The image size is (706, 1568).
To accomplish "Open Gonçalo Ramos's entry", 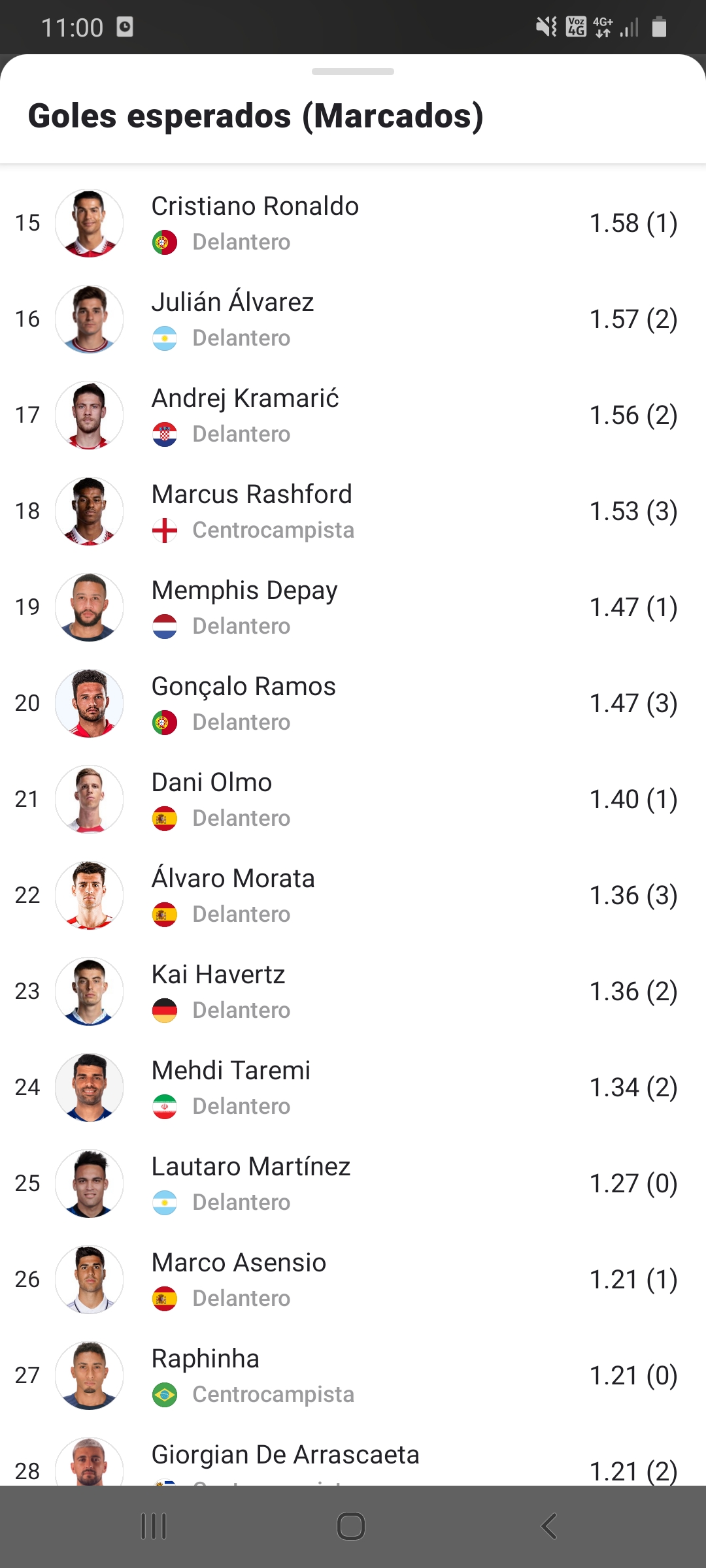I will click(353, 703).
